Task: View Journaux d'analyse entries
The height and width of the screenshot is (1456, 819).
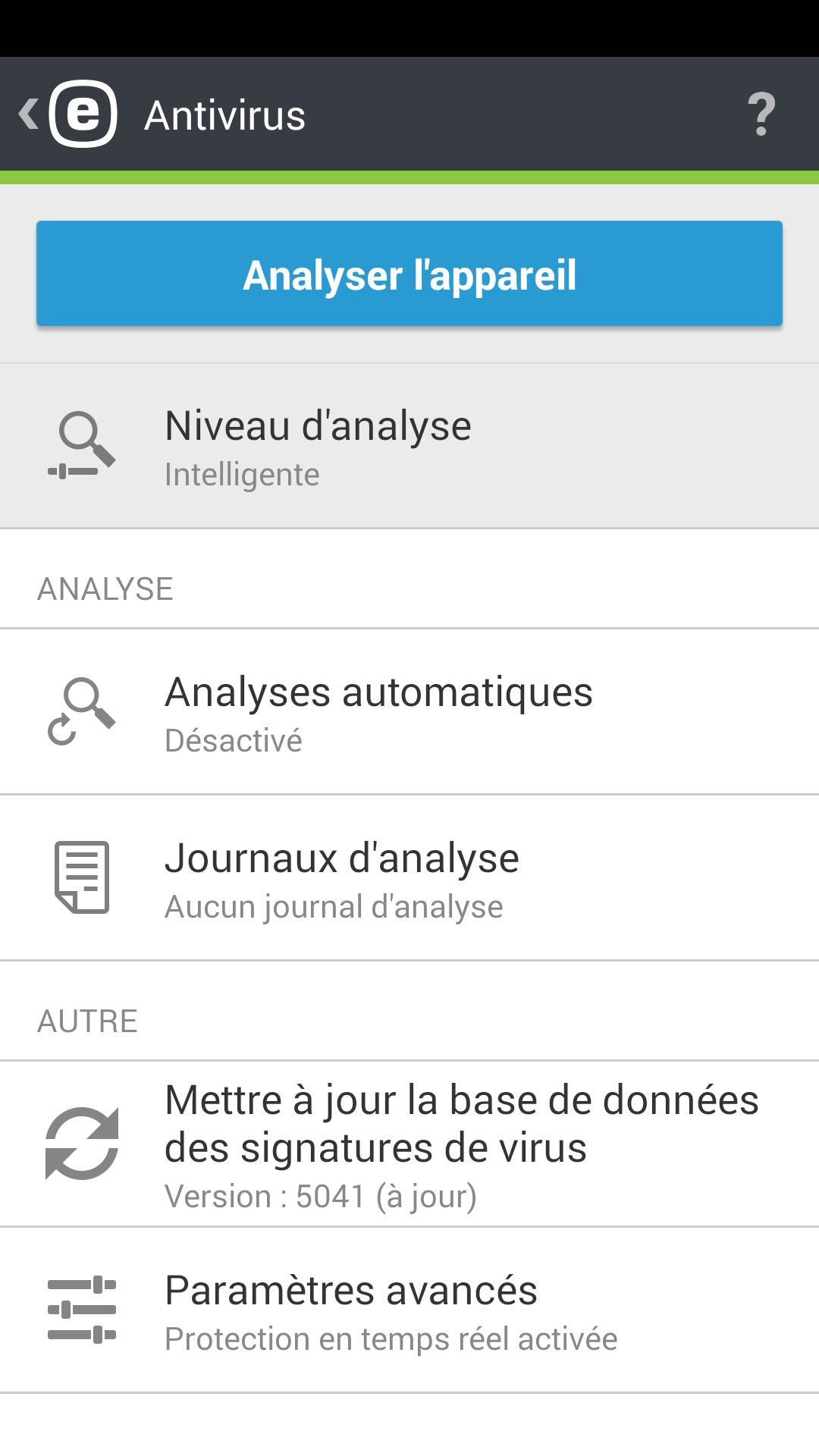Action: [x=409, y=878]
